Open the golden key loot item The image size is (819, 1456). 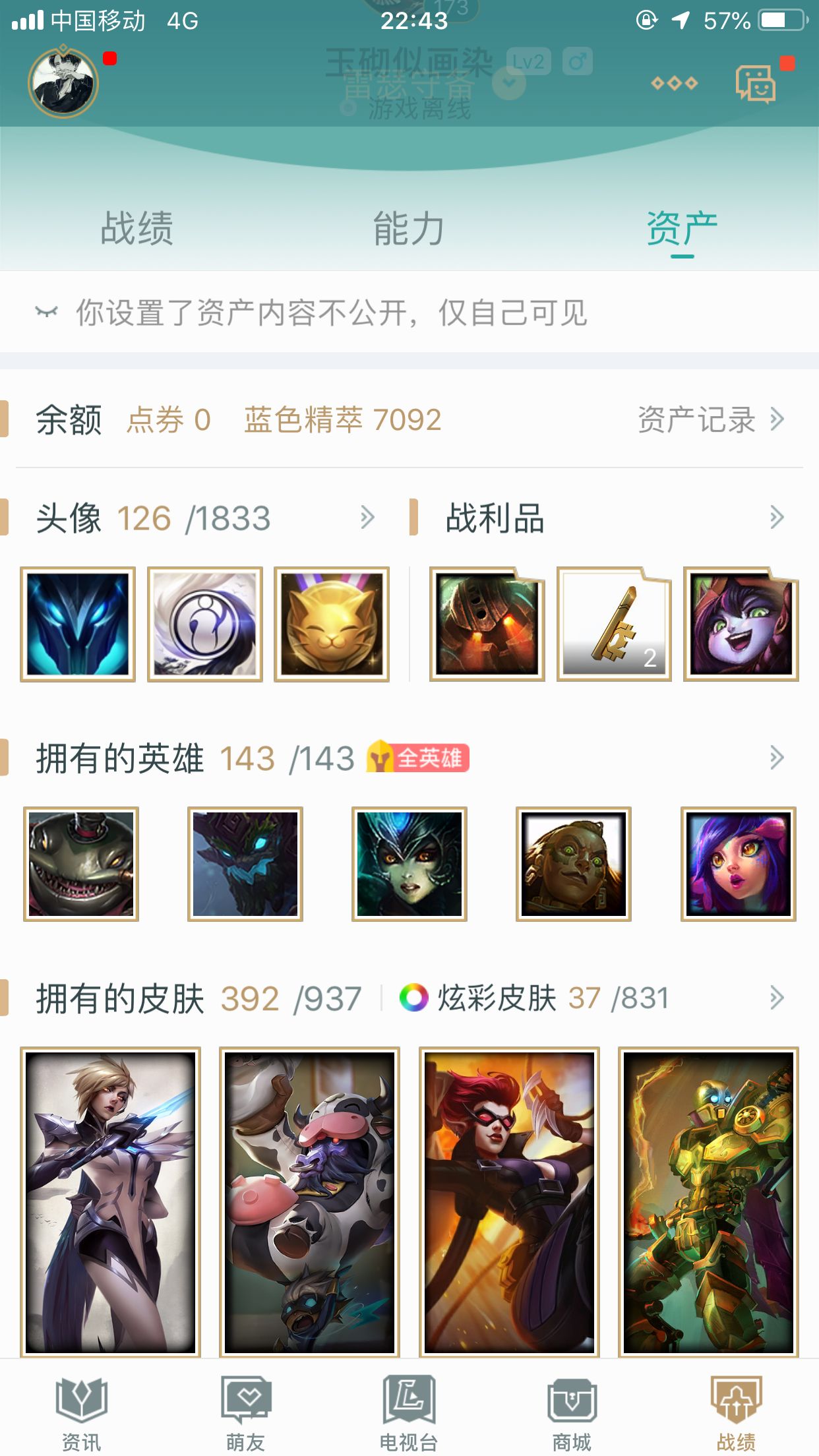(614, 624)
